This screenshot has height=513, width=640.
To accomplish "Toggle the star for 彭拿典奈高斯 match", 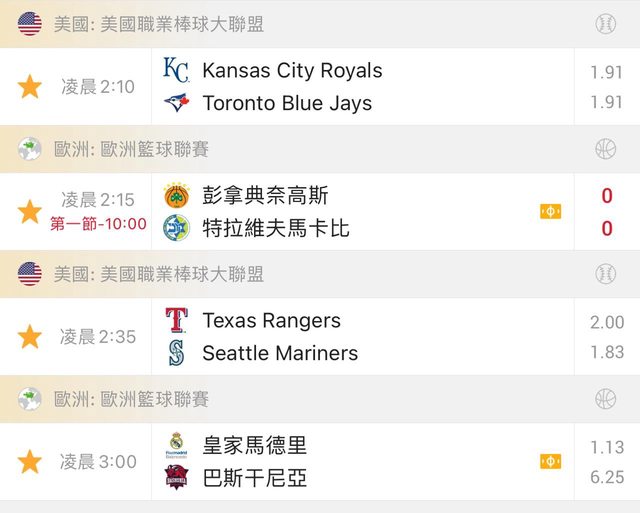I will 30,212.
